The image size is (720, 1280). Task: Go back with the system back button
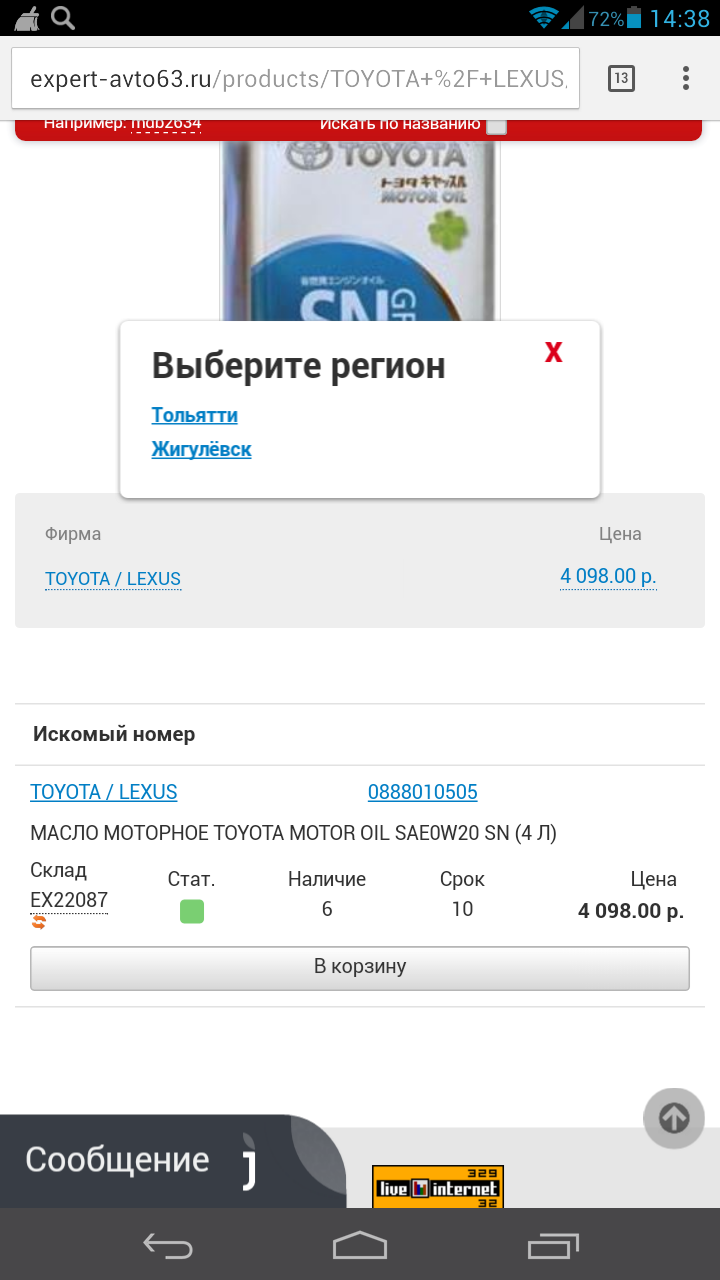(168, 1245)
